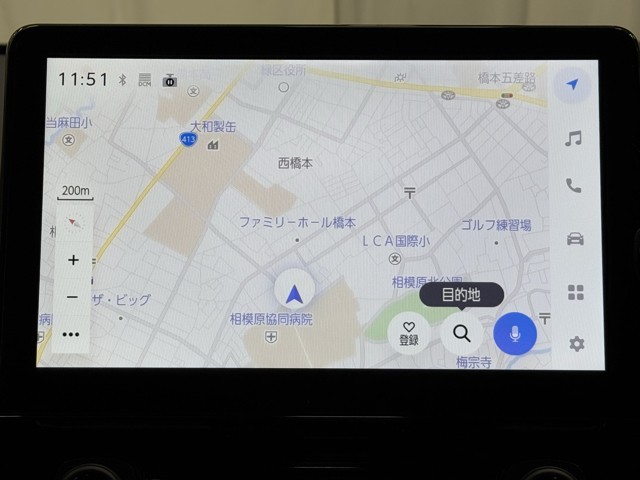
Task: Zoom in the map with plus
Action: tap(72, 260)
